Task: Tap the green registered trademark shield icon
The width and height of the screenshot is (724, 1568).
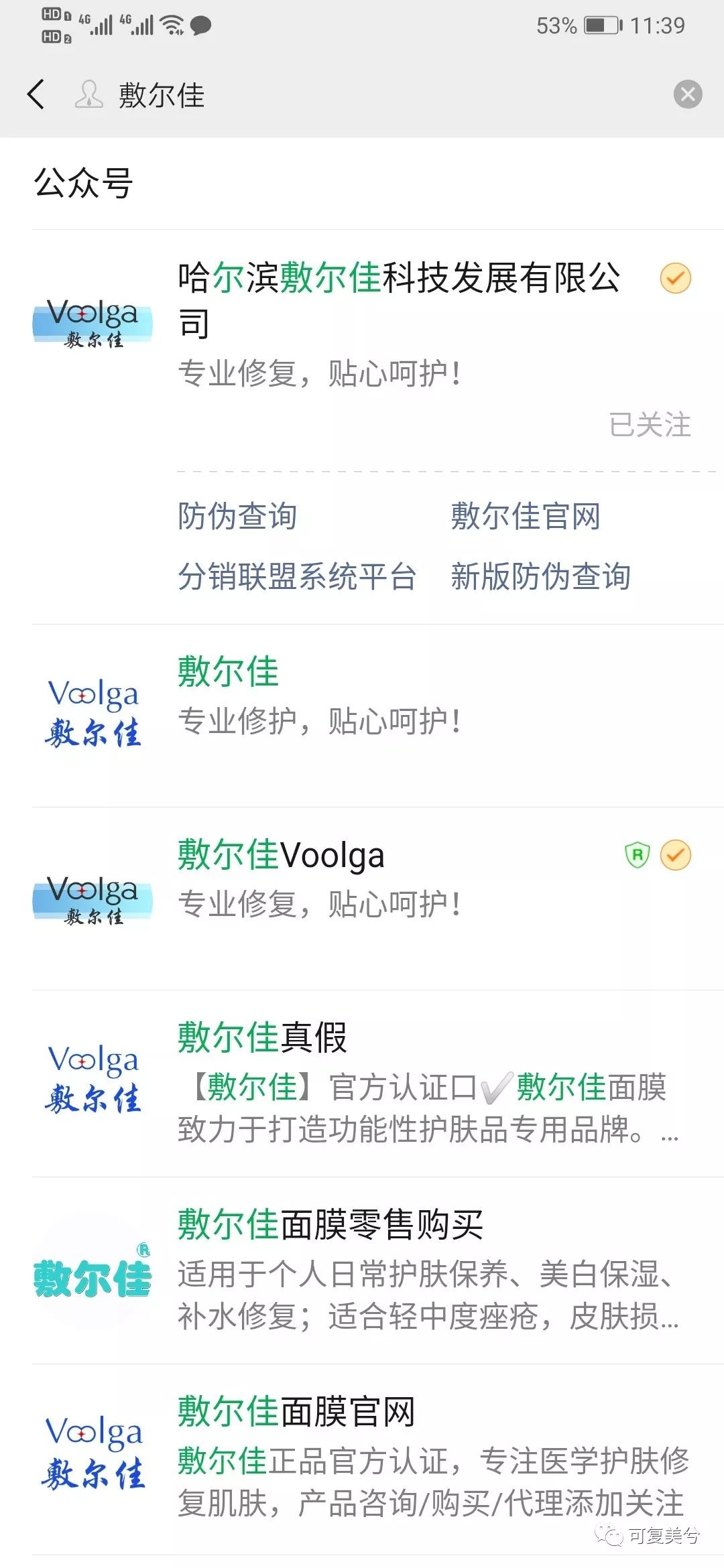Action: click(x=638, y=855)
